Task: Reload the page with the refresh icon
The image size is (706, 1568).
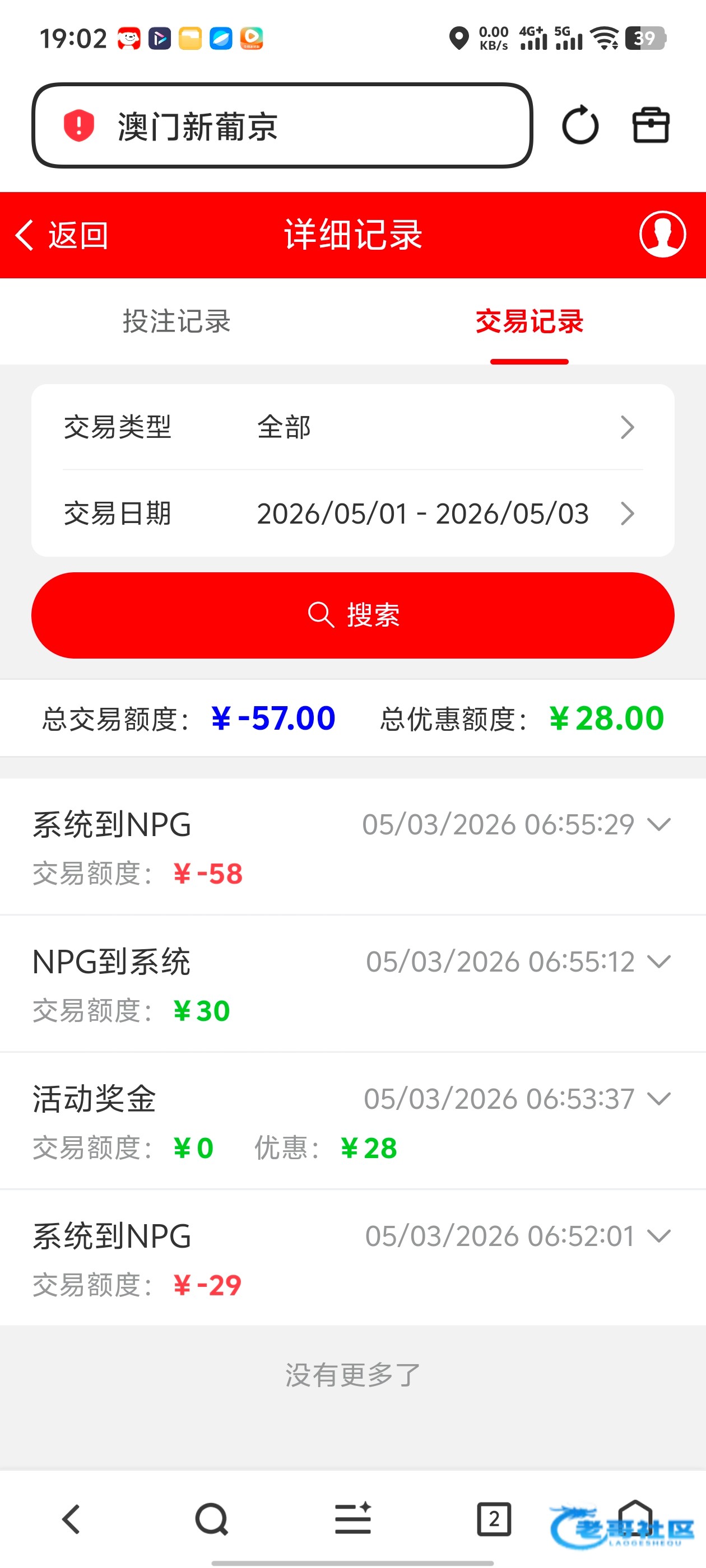Action: point(580,125)
